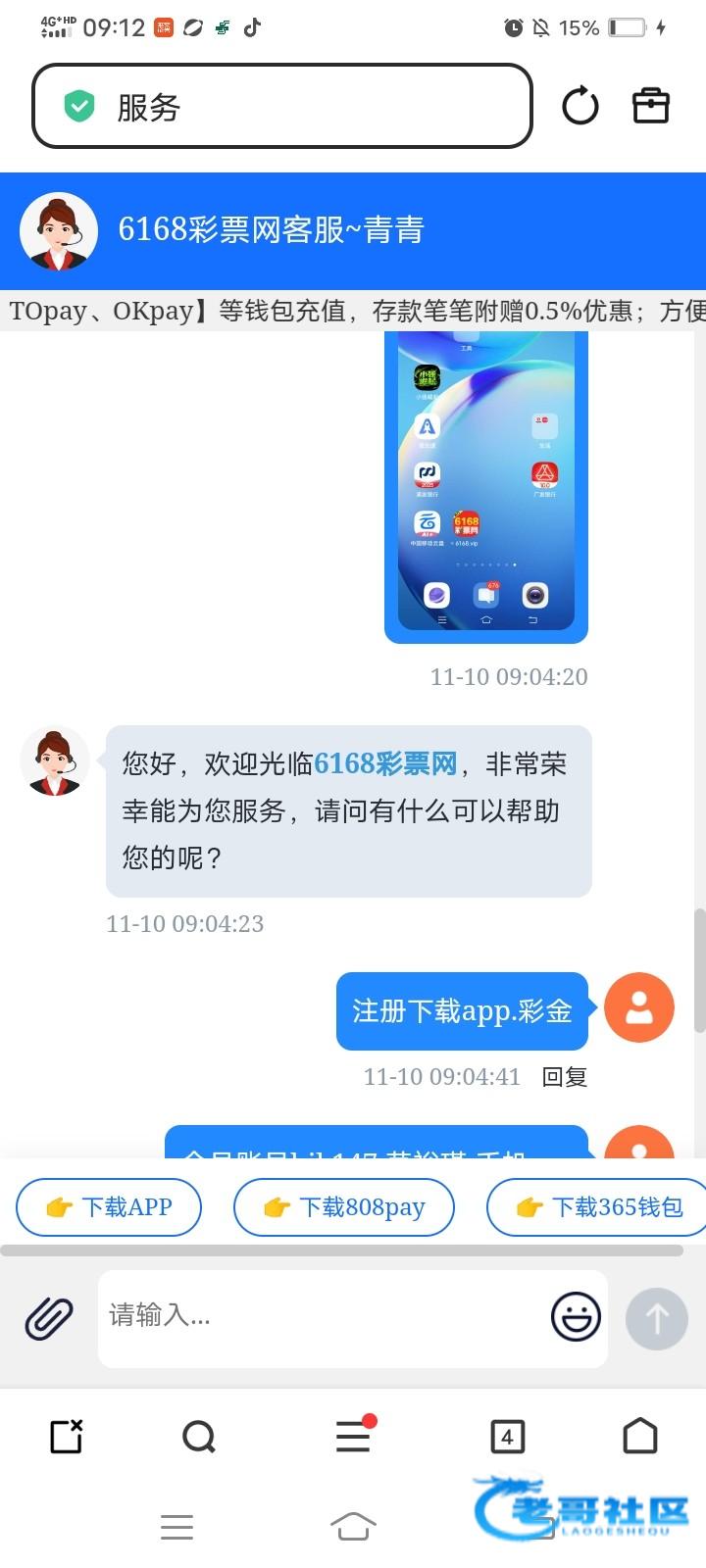
Task: Open the emoji picker
Action: pyautogui.click(x=576, y=1316)
